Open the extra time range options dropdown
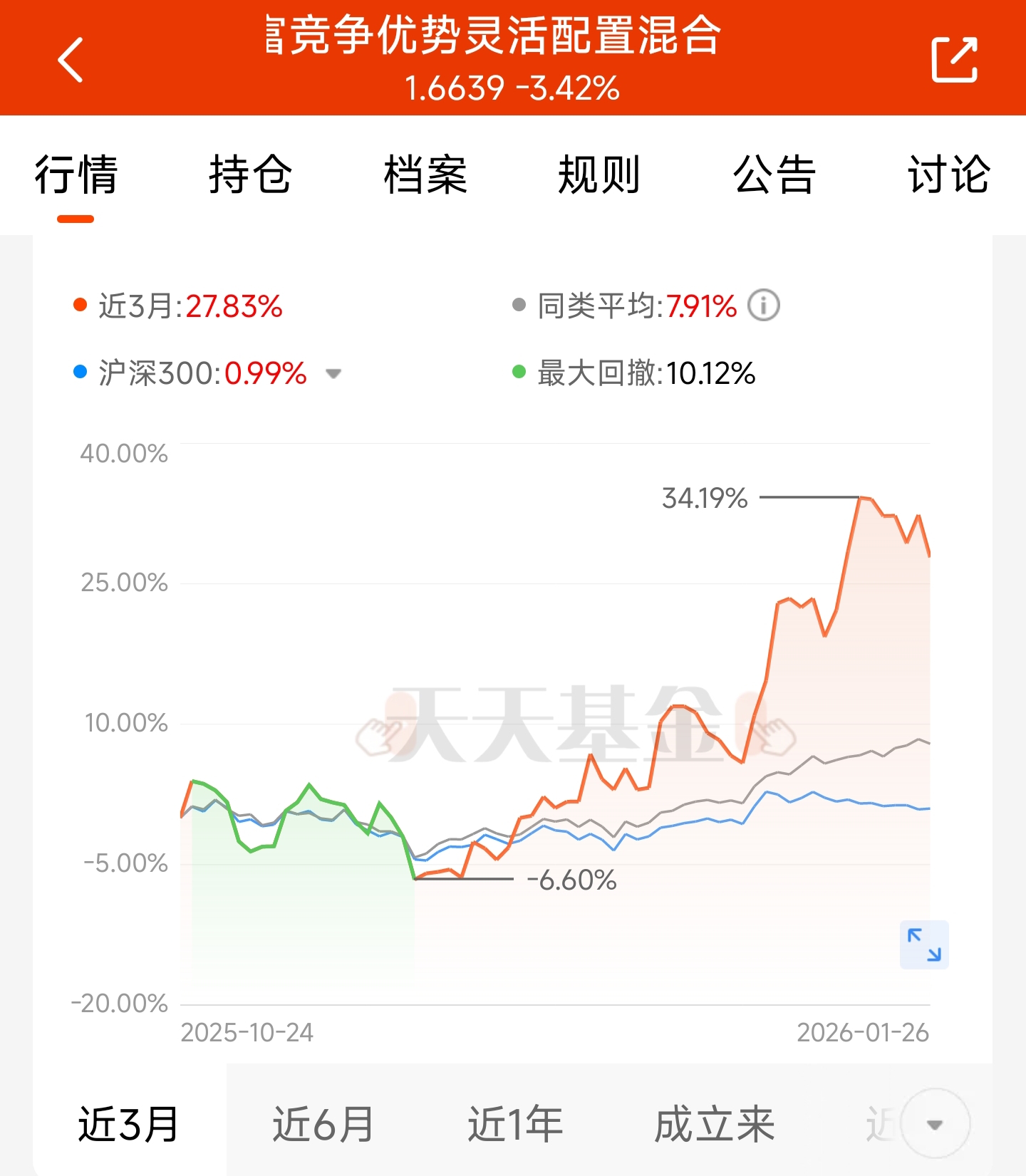The image size is (1026, 1176). coord(935,1124)
